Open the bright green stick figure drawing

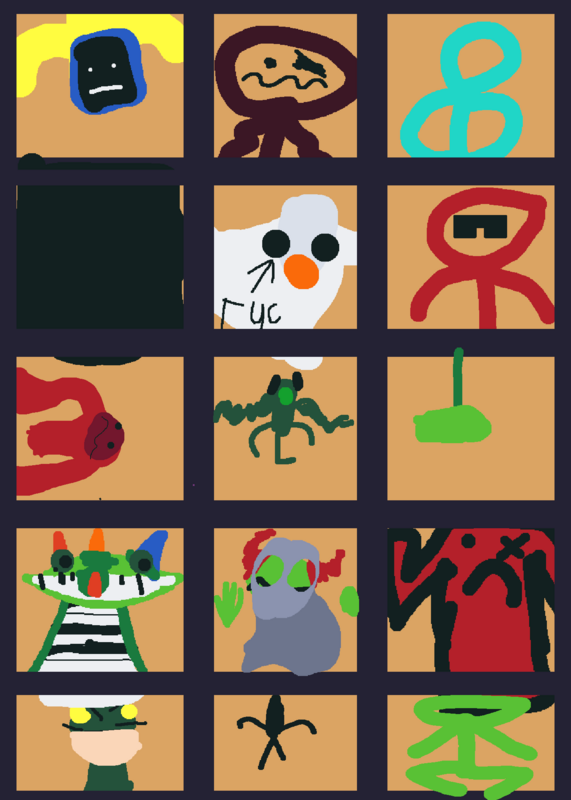tap(470, 743)
